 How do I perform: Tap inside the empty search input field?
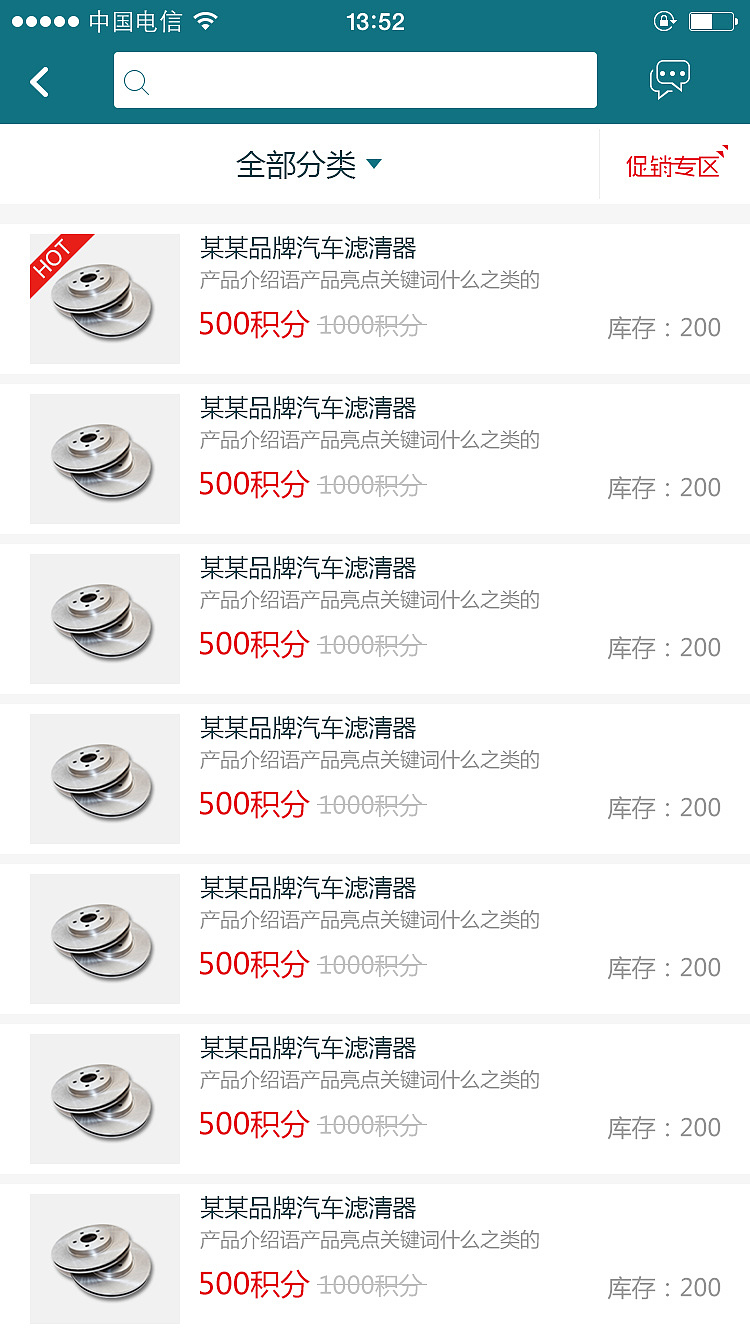[370, 80]
